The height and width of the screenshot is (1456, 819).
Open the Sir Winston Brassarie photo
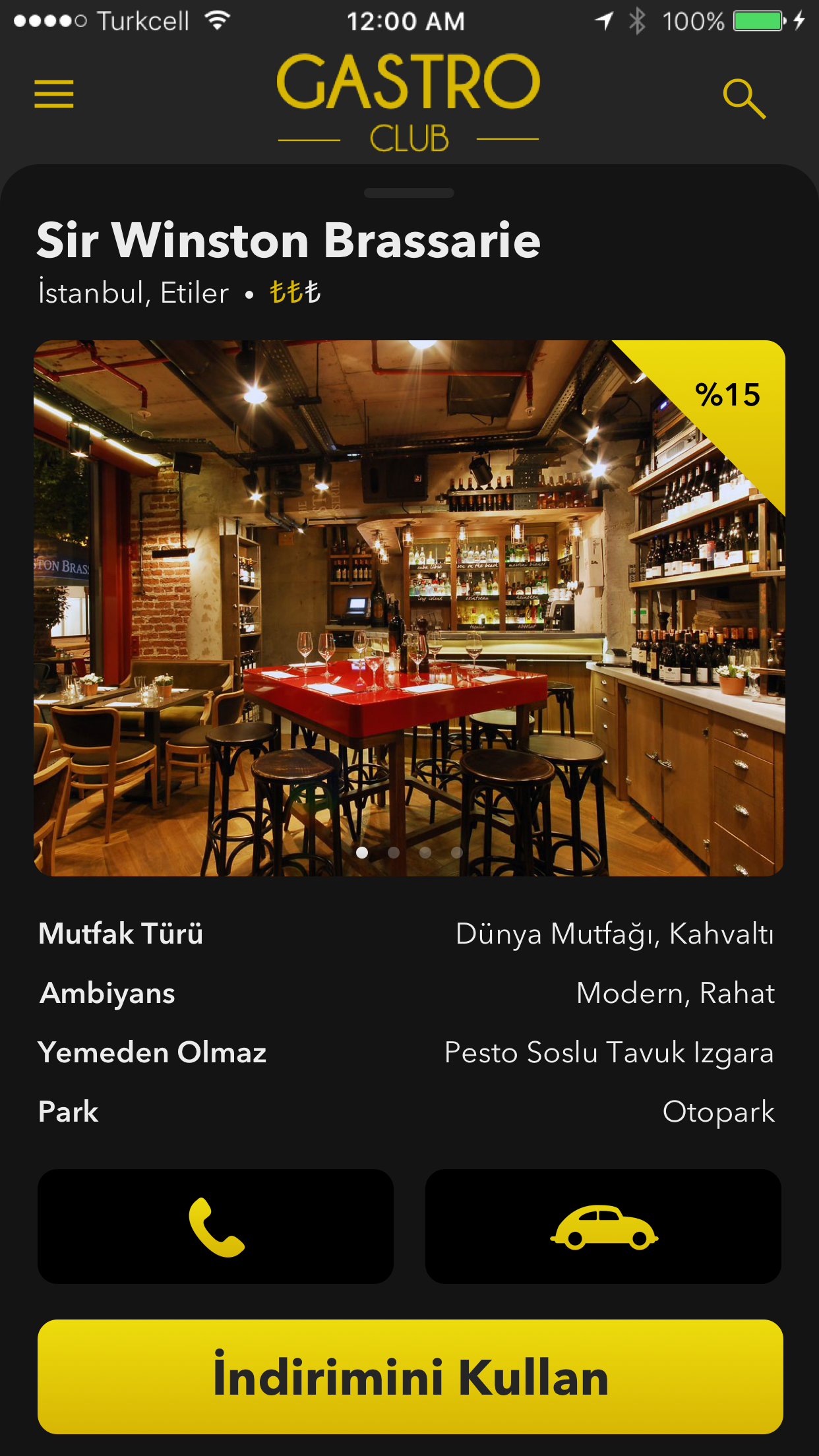tap(409, 607)
